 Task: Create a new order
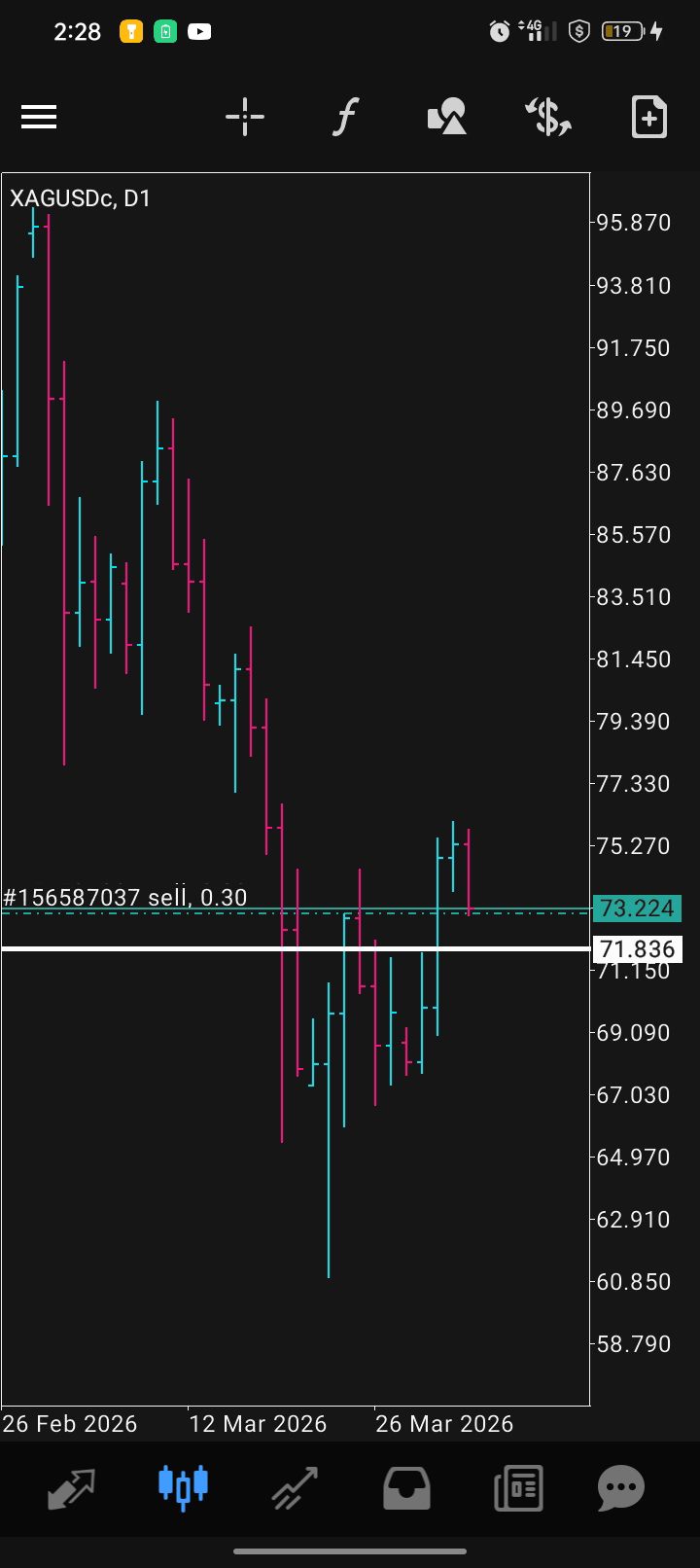click(648, 118)
